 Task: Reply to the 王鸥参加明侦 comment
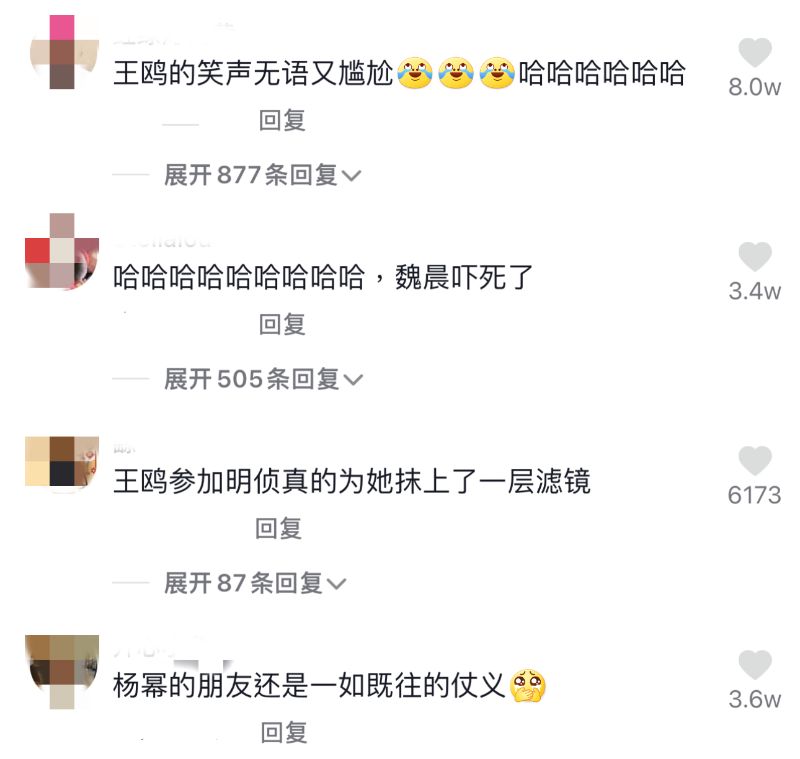(279, 528)
